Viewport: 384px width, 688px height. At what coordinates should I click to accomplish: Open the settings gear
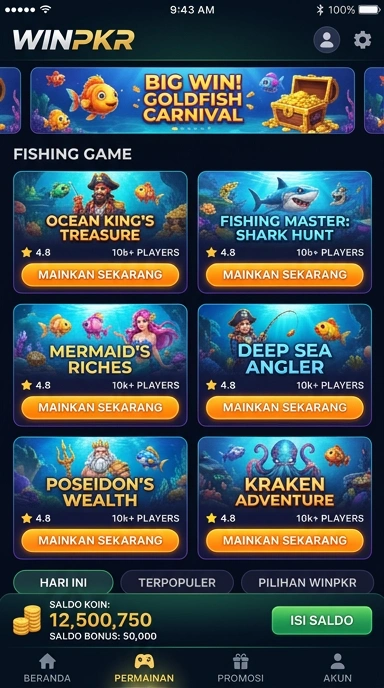pos(362,40)
